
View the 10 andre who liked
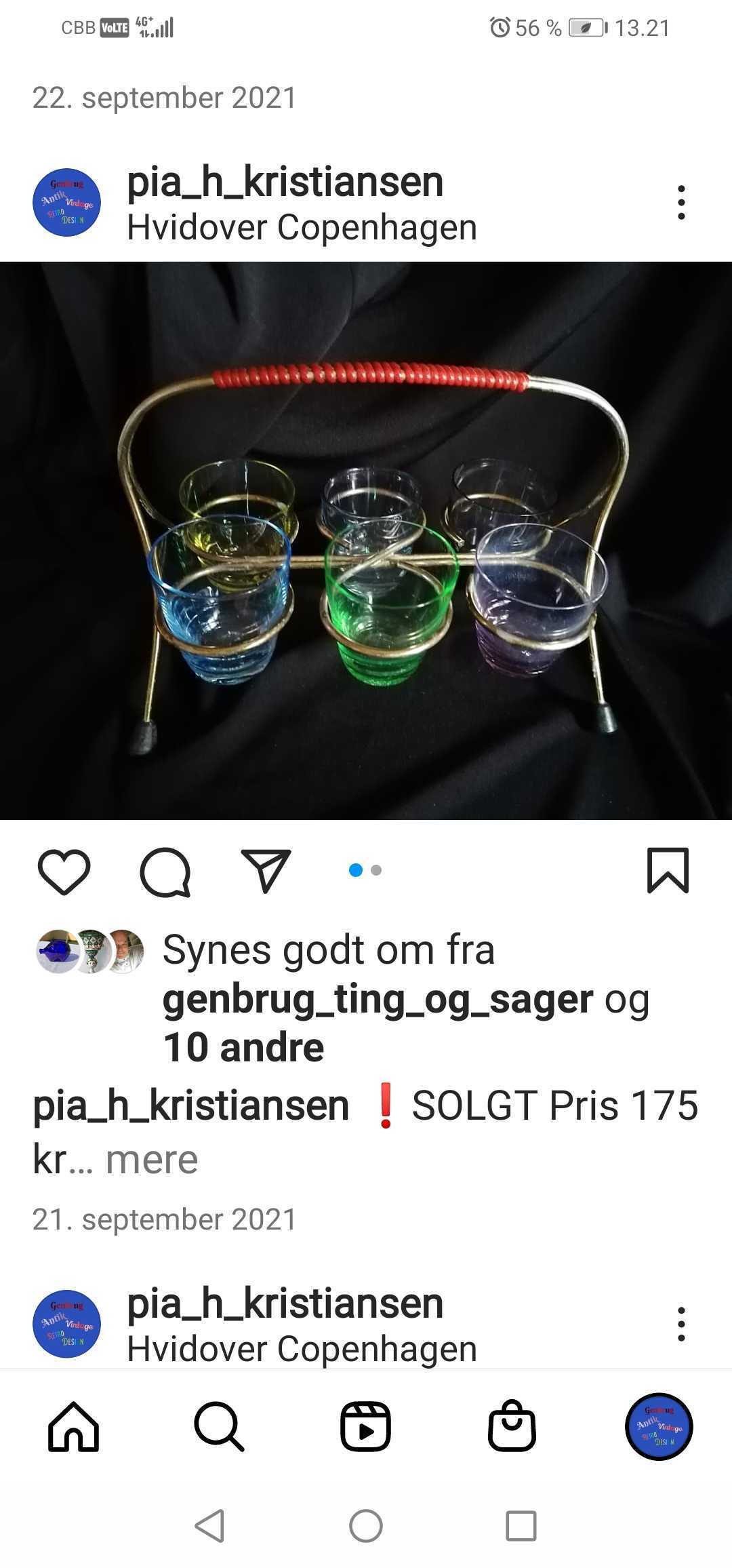pyautogui.click(x=244, y=1048)
